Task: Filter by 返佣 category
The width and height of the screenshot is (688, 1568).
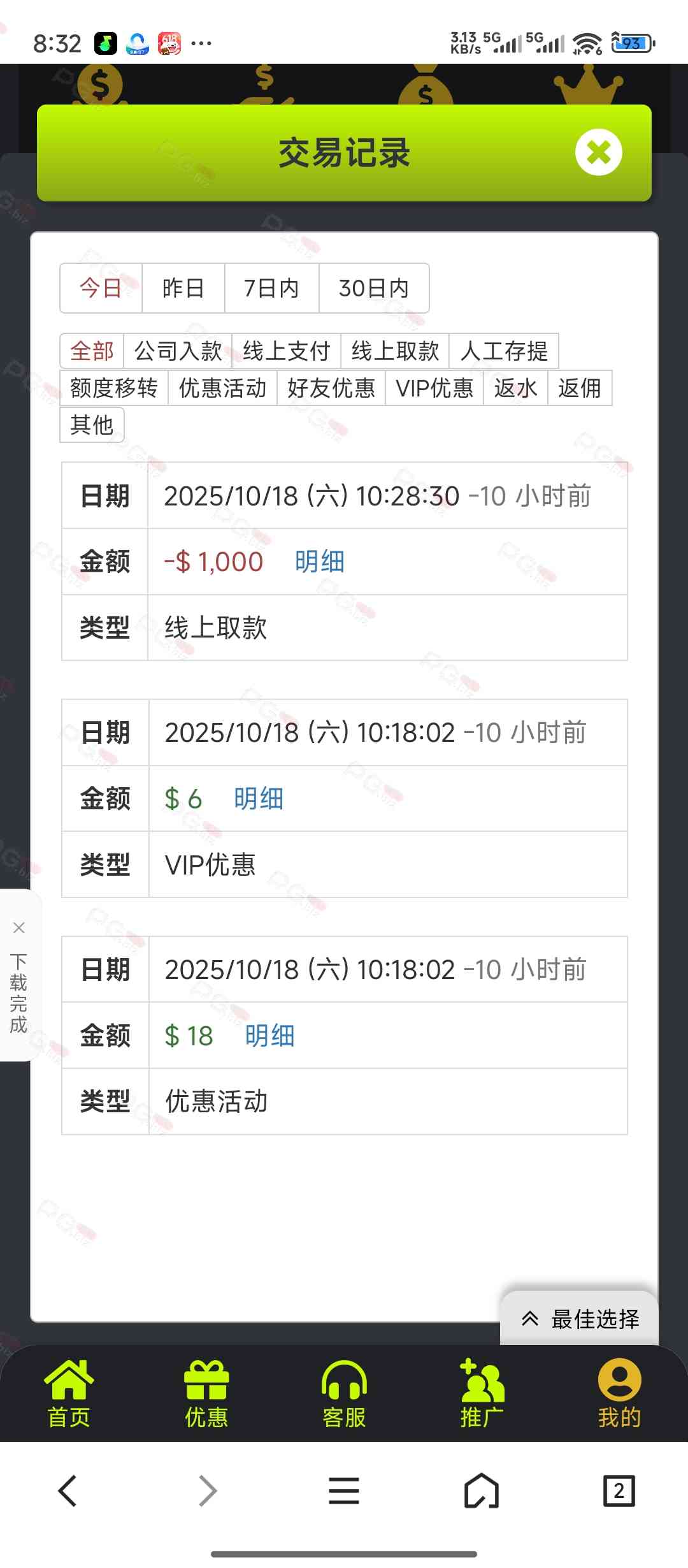Action: (x=579, y=388)
